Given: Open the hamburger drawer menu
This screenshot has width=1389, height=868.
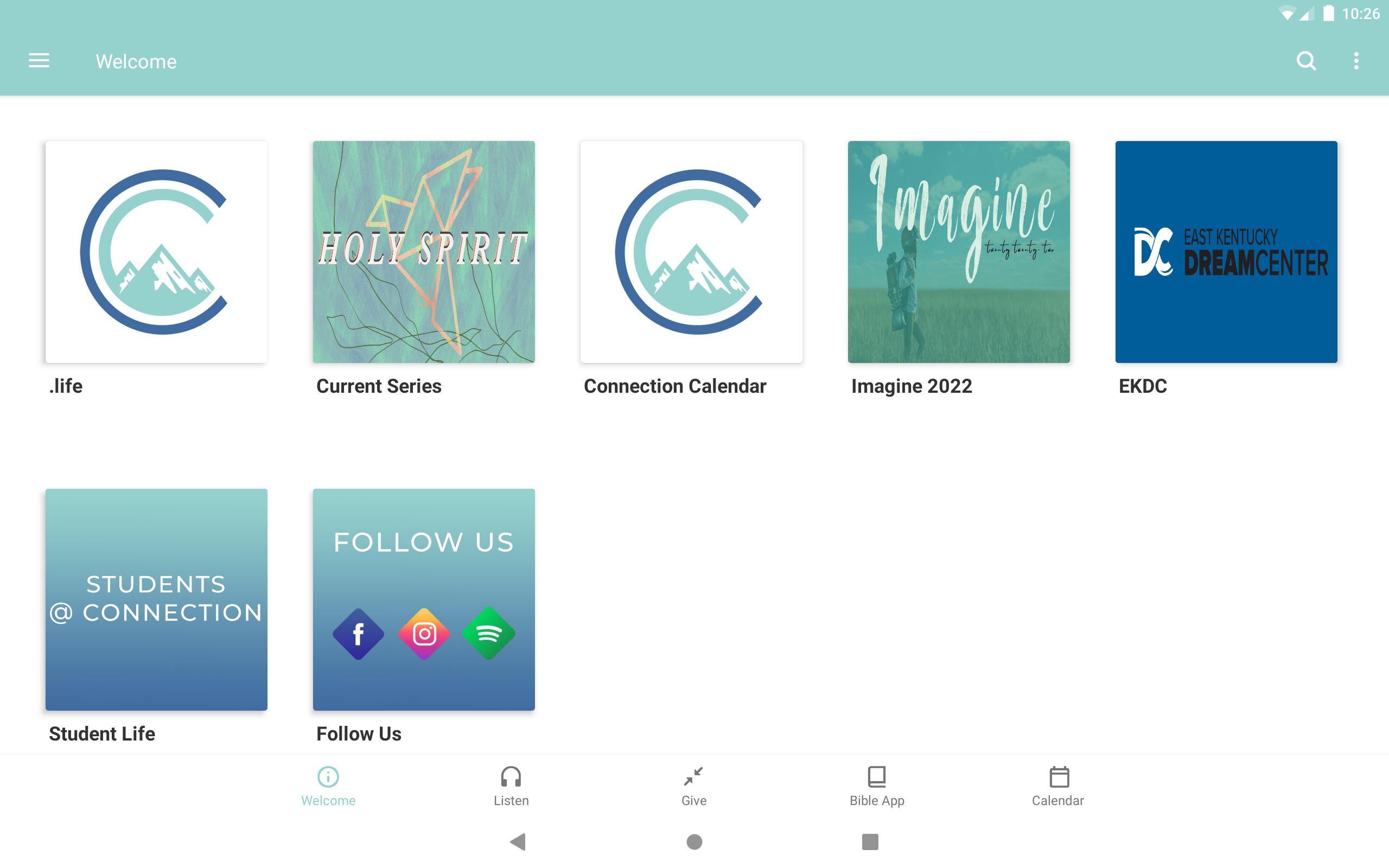Looking at the screenshot, I should [39, 61].
